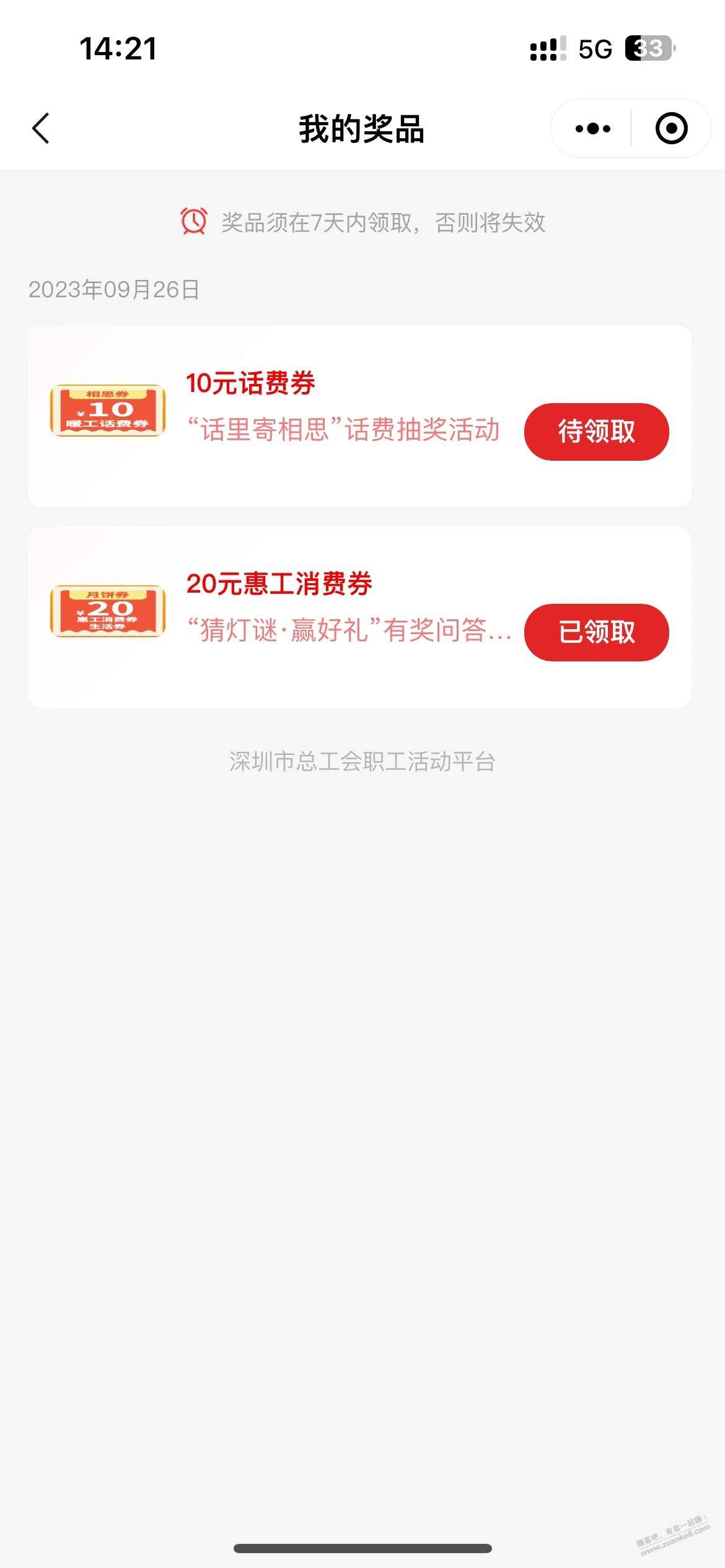Screen dimensions: 725x1568
Task: Open the 20元惠工消费券 prize card
Action: pyautogui.click(x=359, y=617)
